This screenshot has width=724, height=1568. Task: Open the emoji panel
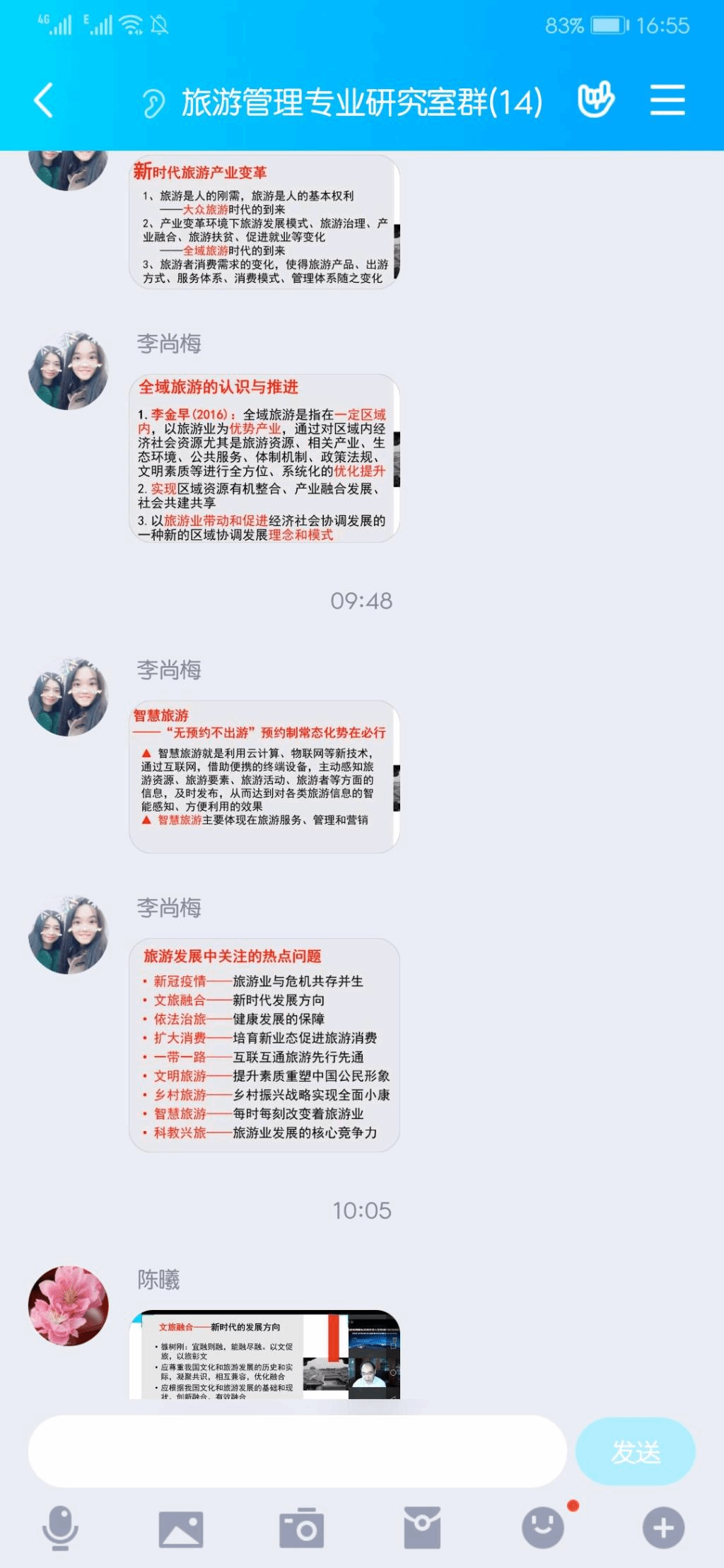pyautogui.click(x=543, y=1528)
